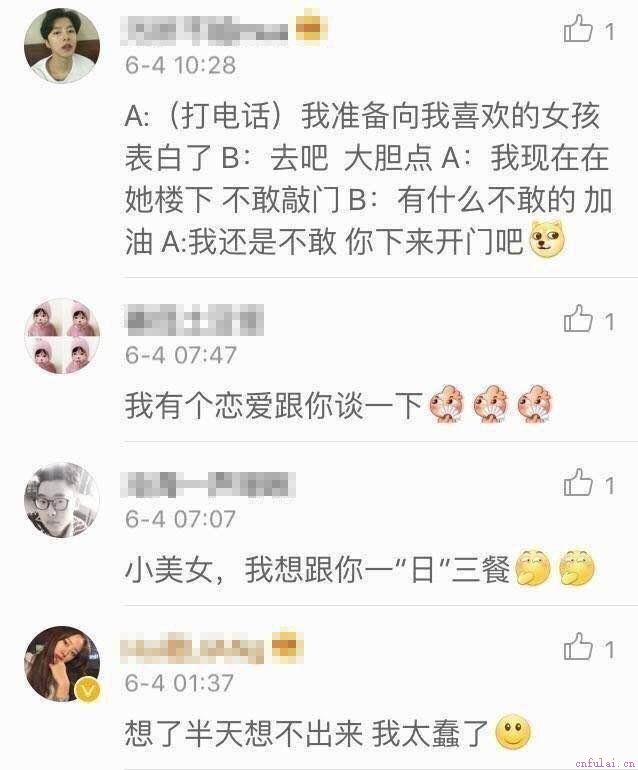Open avatar of the 6-4 07:07 commenter

click(62, 499)
